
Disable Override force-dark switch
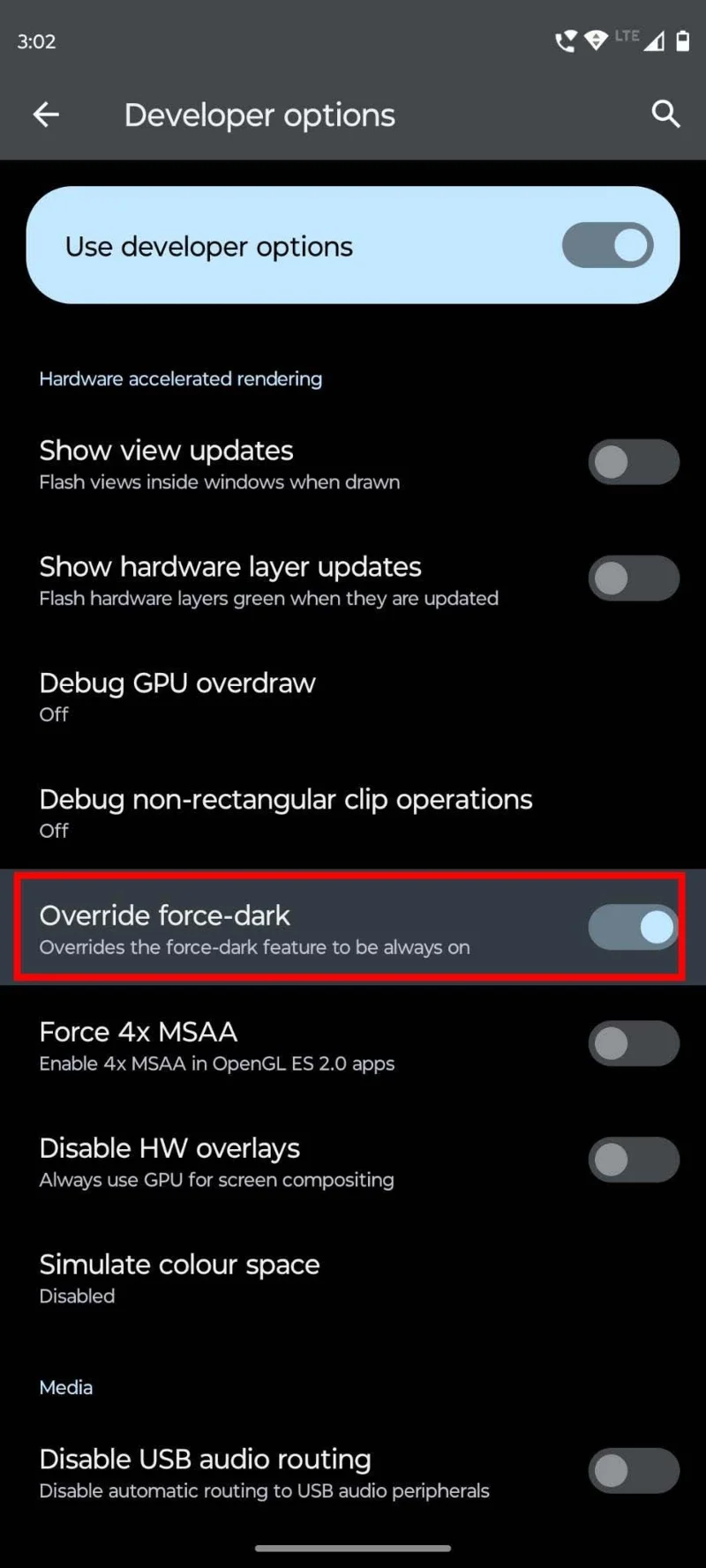tap(633, 928)
